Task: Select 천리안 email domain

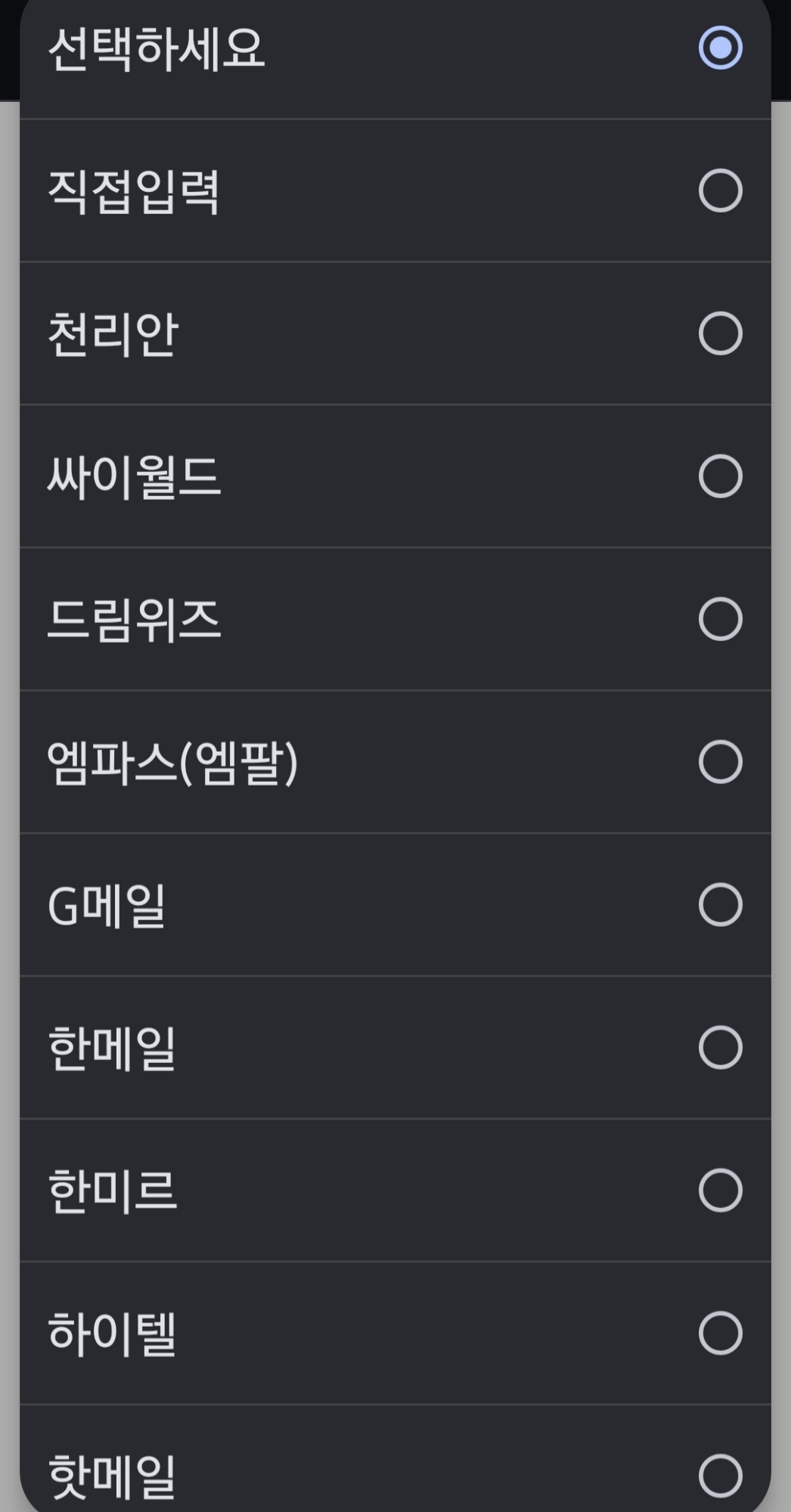Action: pos(395,333)
